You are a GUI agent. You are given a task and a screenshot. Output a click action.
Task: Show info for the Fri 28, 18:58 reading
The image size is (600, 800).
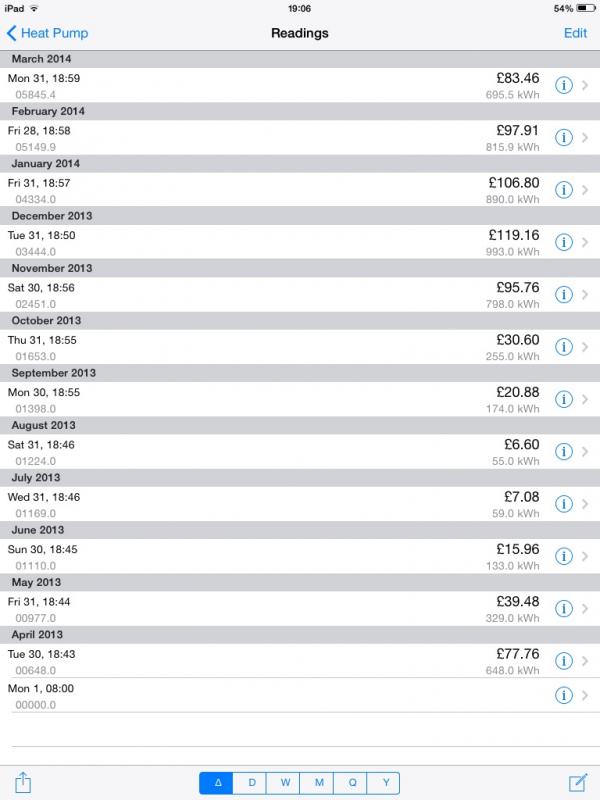(563, 137)
